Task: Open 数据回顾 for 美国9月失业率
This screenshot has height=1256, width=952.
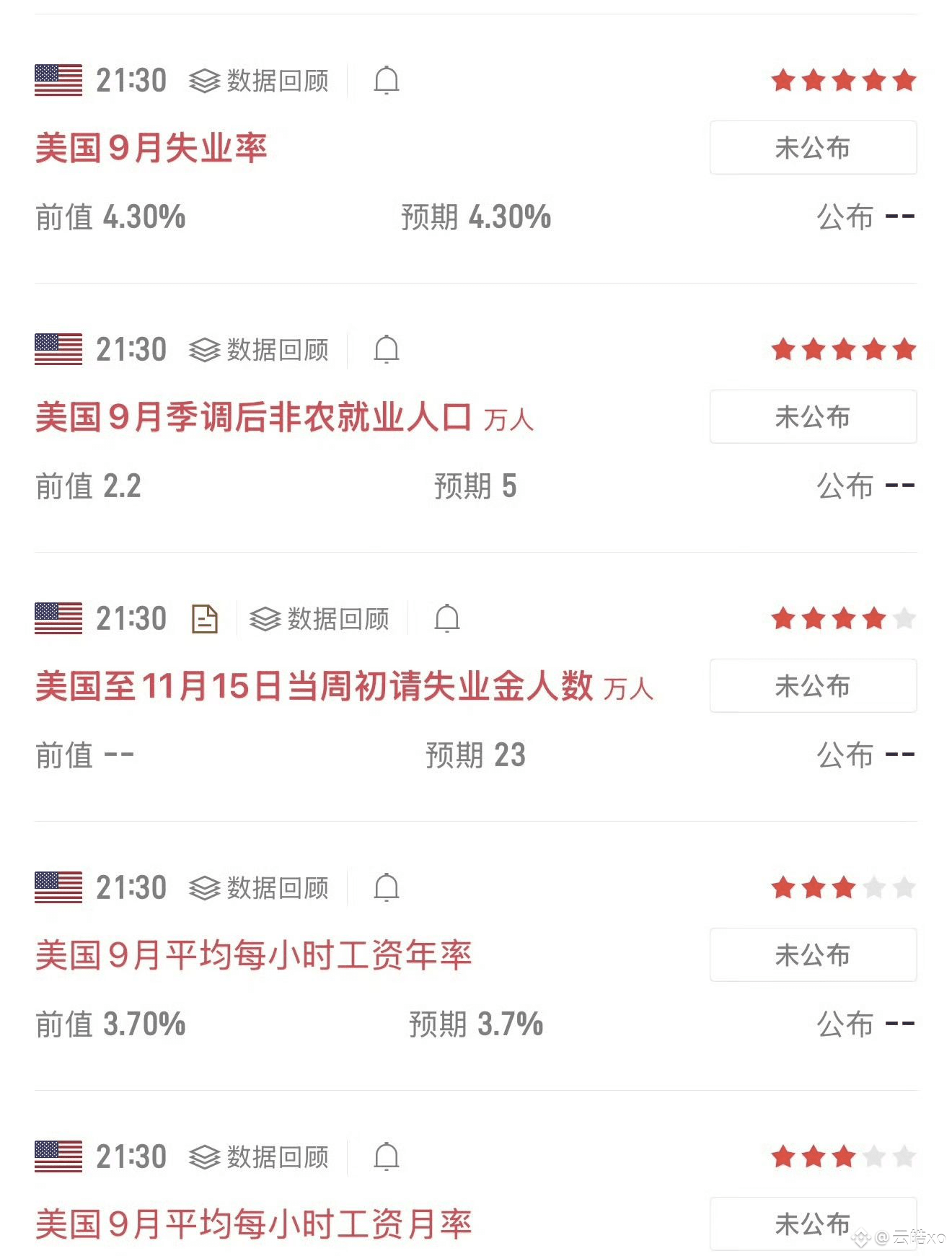Action: coord(259,80)
